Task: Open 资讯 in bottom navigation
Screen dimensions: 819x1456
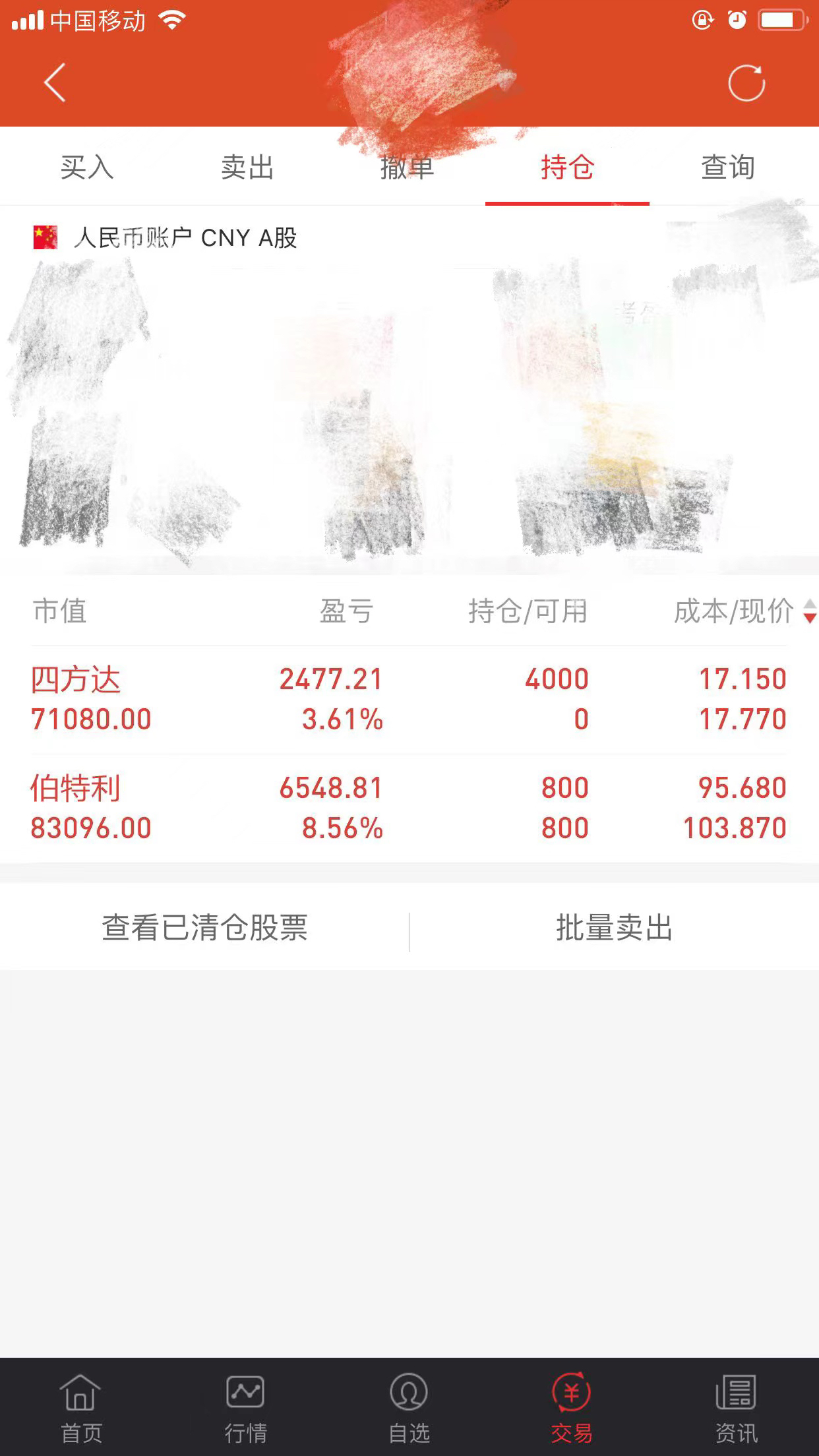Action: click(x=736, y=1408)
